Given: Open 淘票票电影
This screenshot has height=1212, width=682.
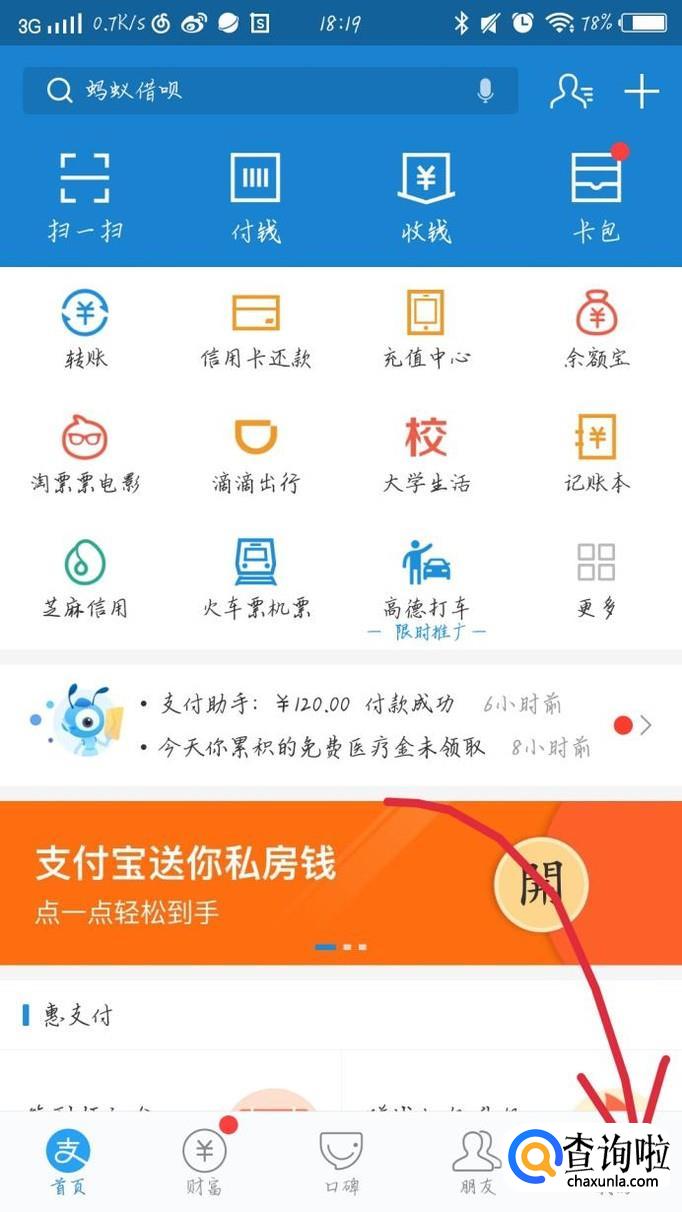Looking at the screenshot, I should [85, 455].
